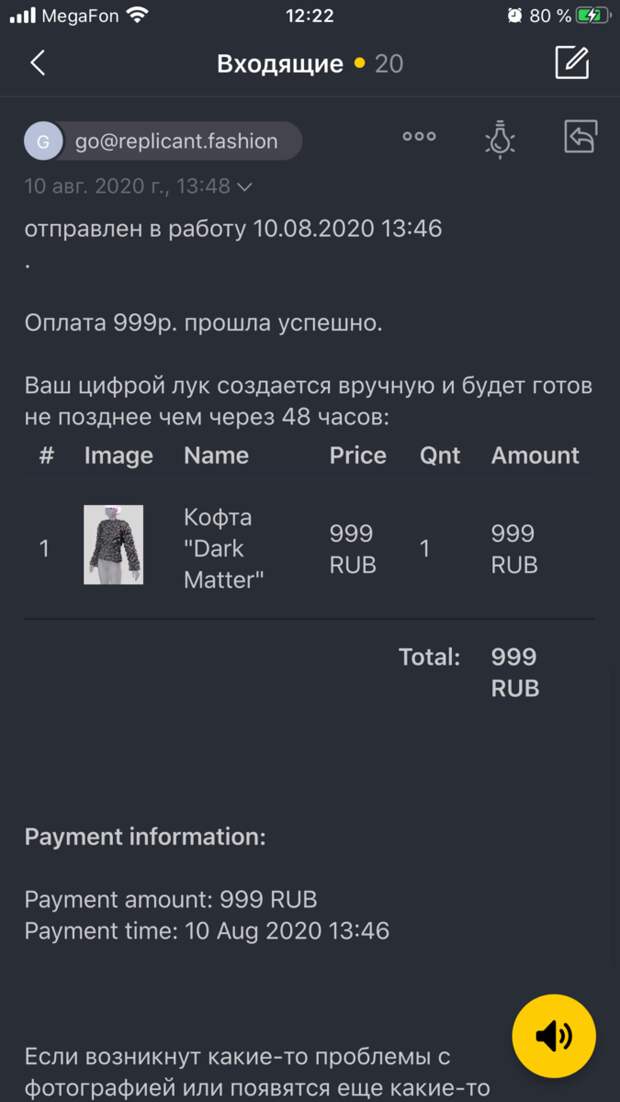
Task: Tap the lightbulb theme icon
Action: (x=500, y=138)
